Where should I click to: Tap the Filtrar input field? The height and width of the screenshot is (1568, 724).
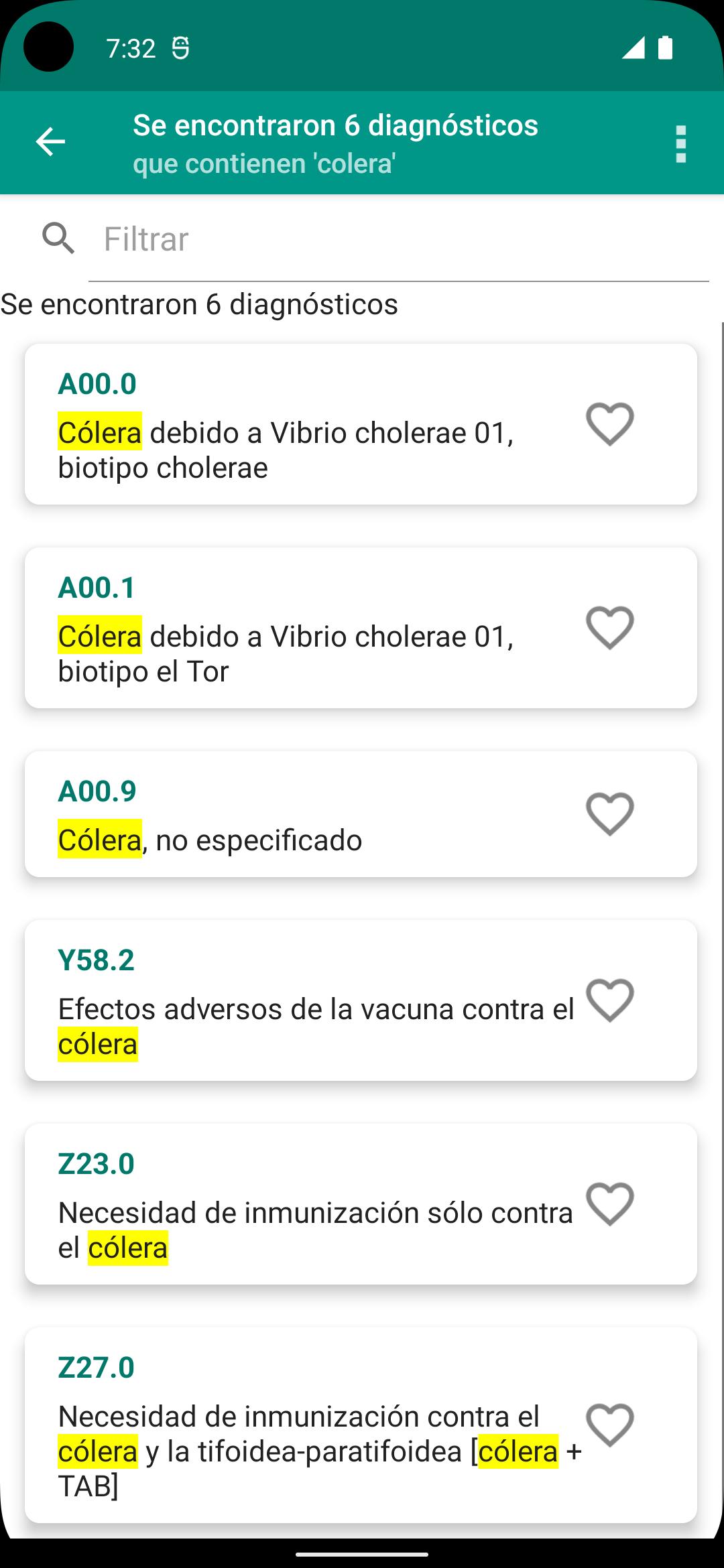398,239
